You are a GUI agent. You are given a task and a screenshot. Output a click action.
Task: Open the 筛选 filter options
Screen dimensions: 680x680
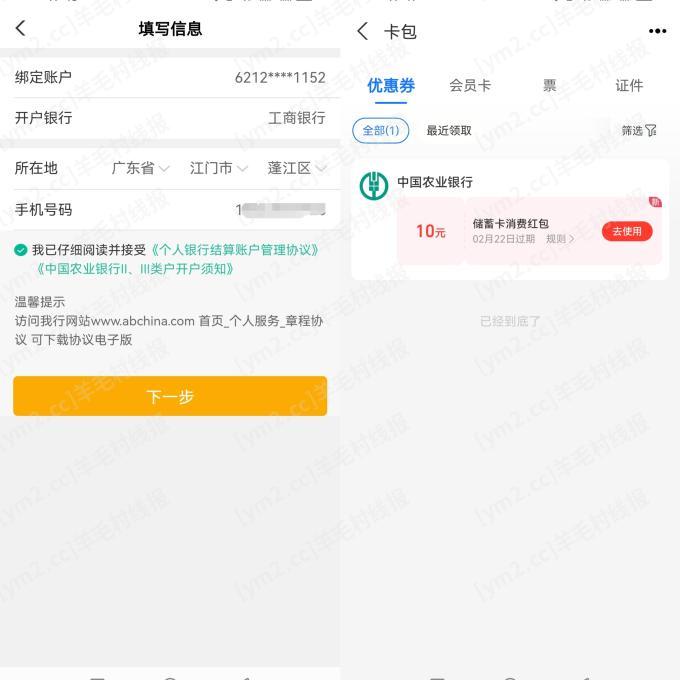tap(639, 131)
